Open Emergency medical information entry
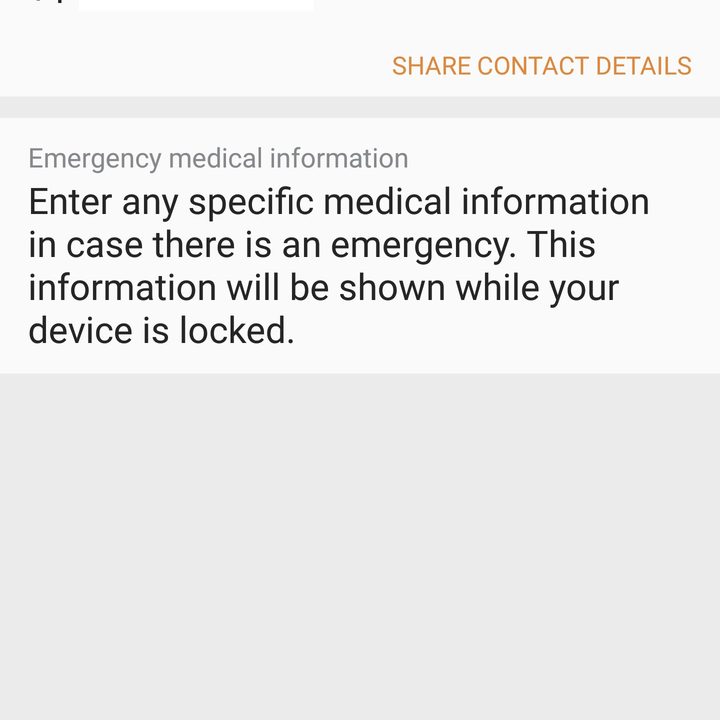This screenshot has width=720, height=720. point(339,246)
